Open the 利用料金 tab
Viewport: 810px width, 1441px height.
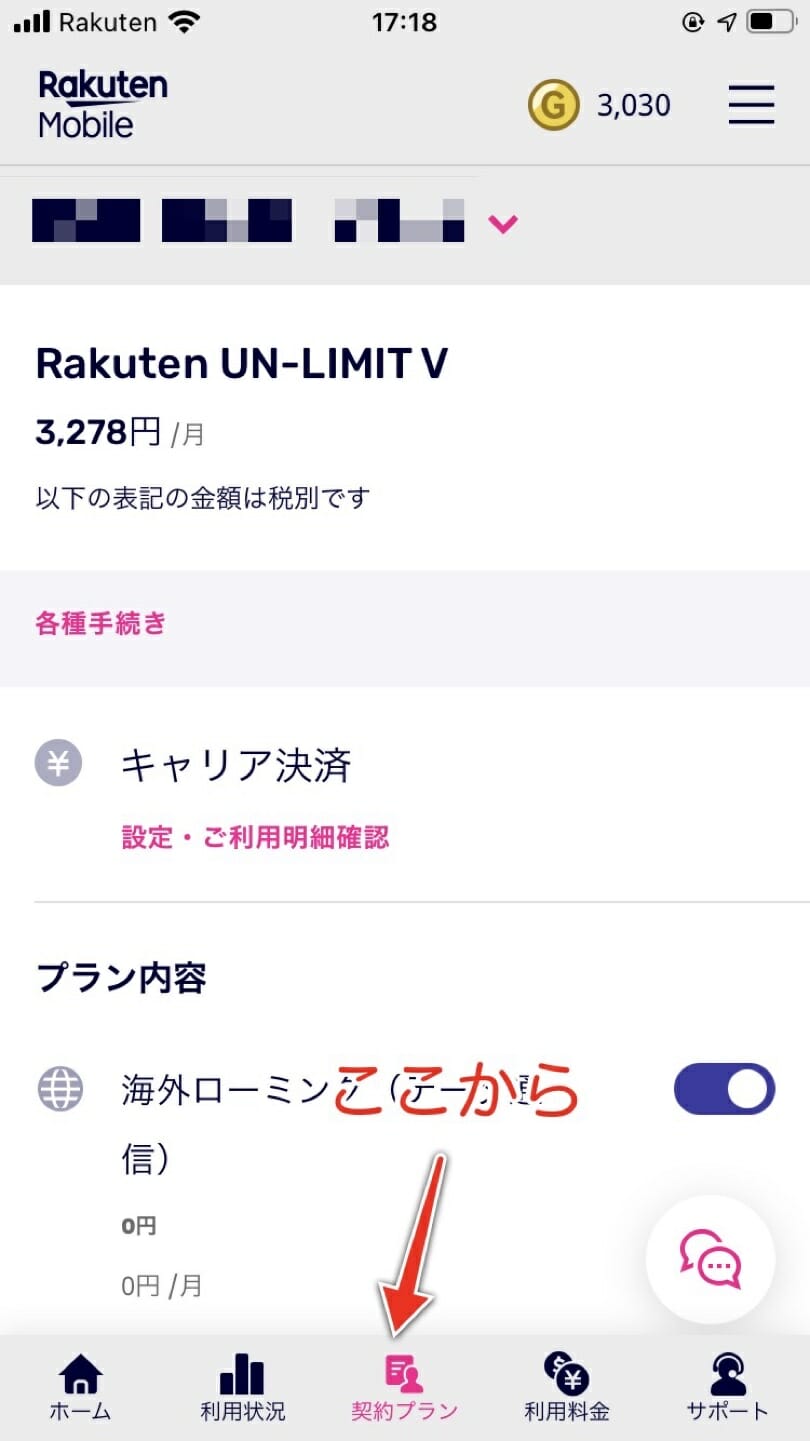[x=566, y=1388]
